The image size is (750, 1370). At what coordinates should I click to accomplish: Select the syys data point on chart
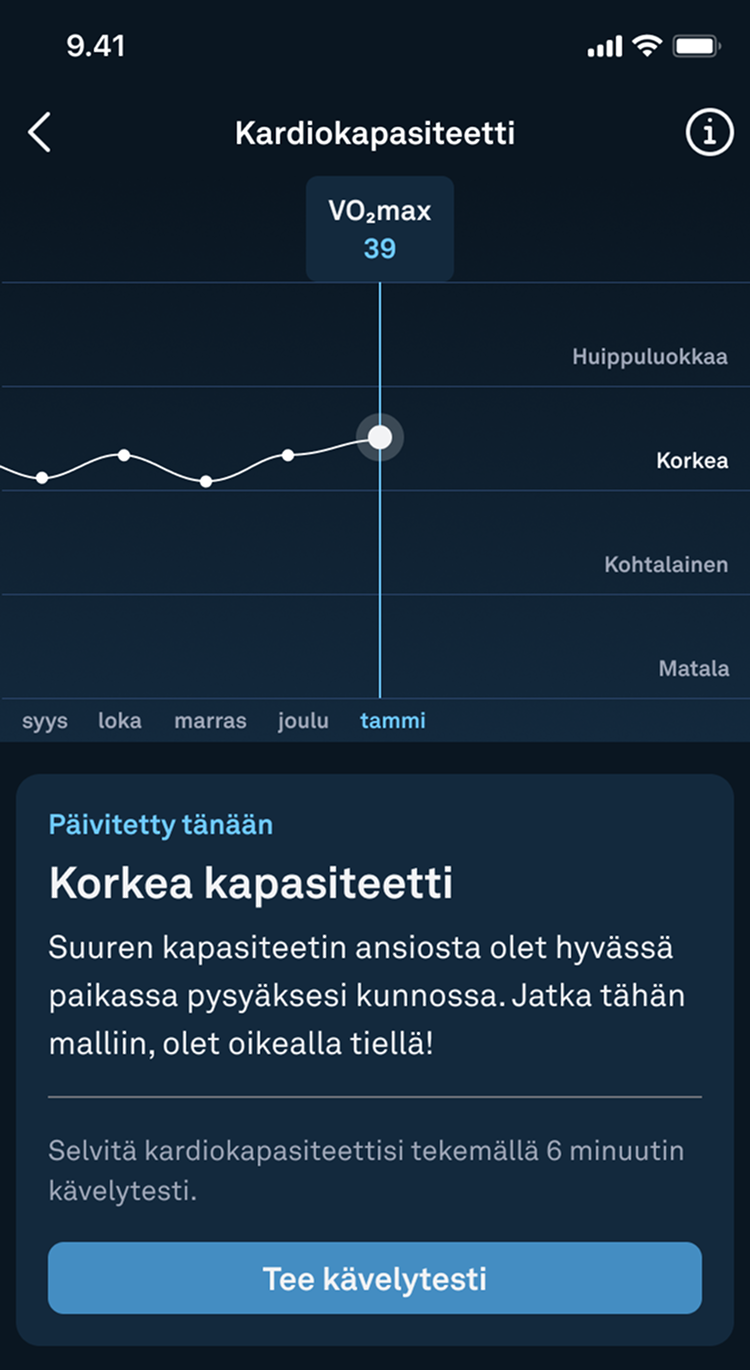point(42,478)
